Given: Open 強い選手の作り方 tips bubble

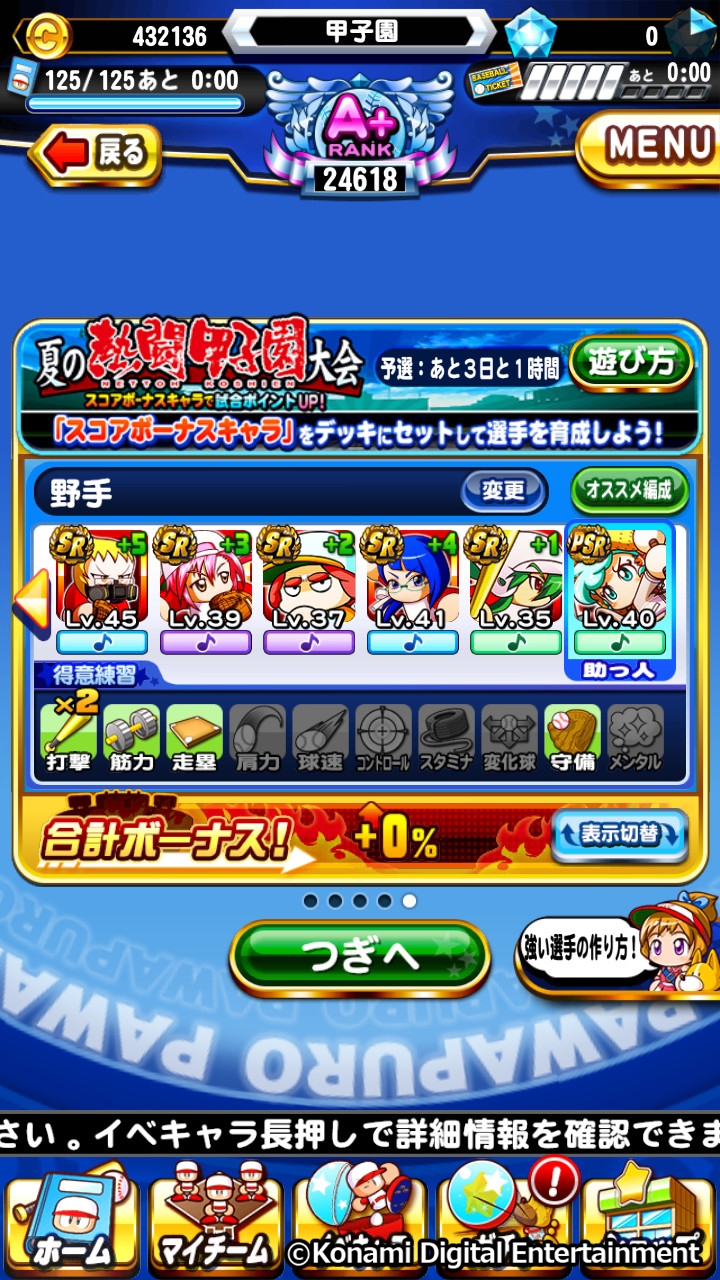Looking at the screenshot, I should coord(583,946).
